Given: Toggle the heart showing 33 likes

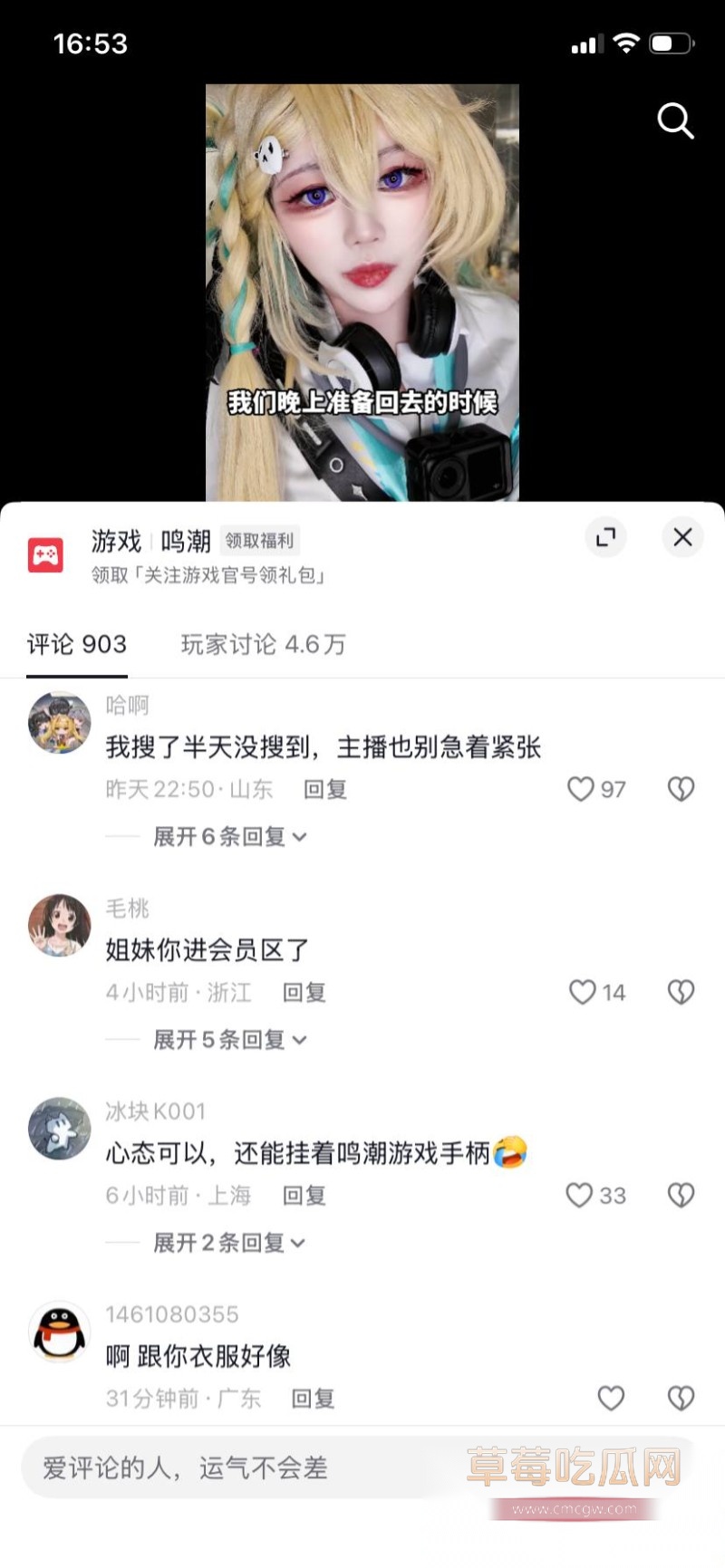Looking at the screenshot, I should click(x=579, y=1195).
